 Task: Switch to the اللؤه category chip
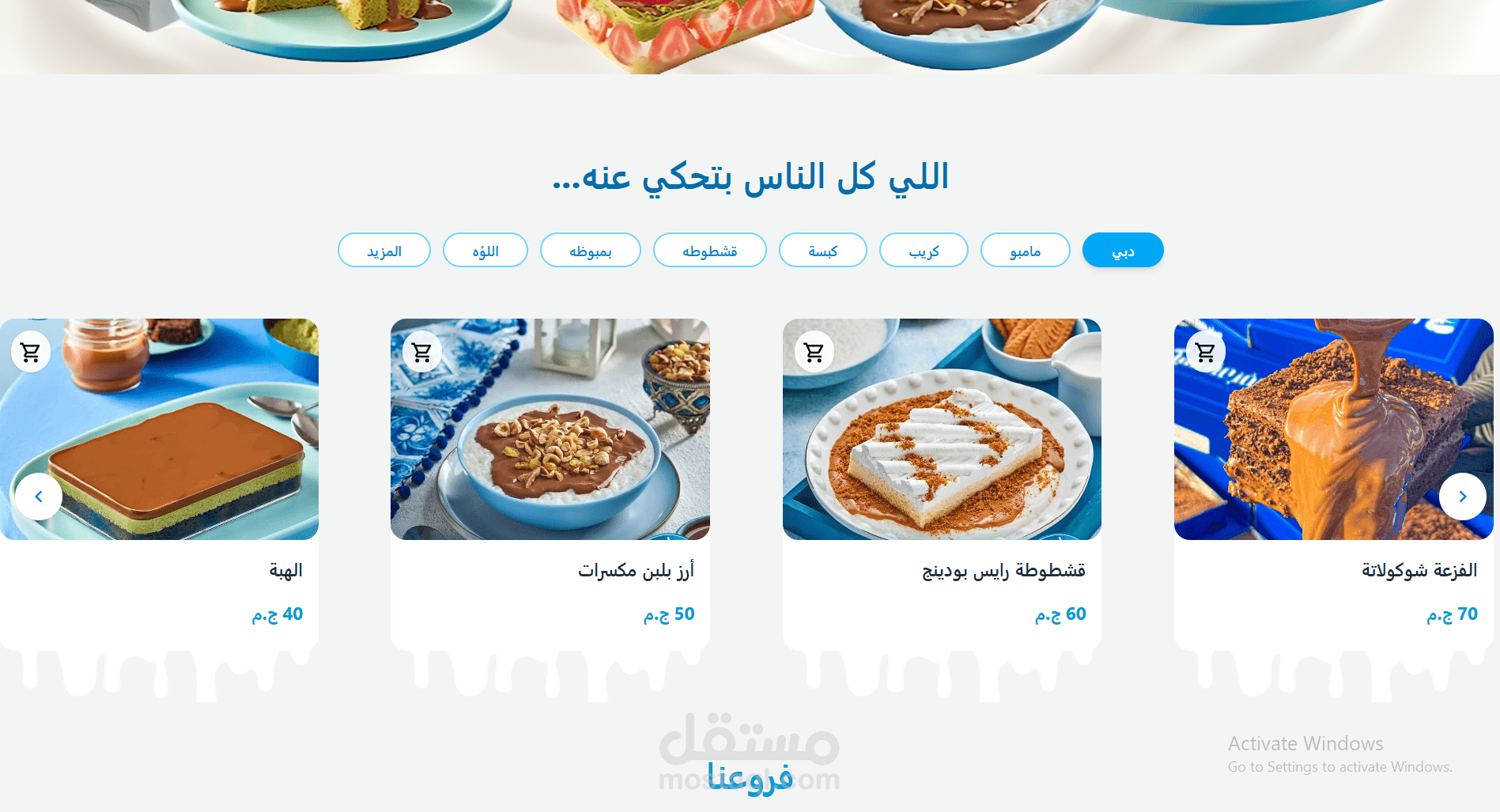485,251
